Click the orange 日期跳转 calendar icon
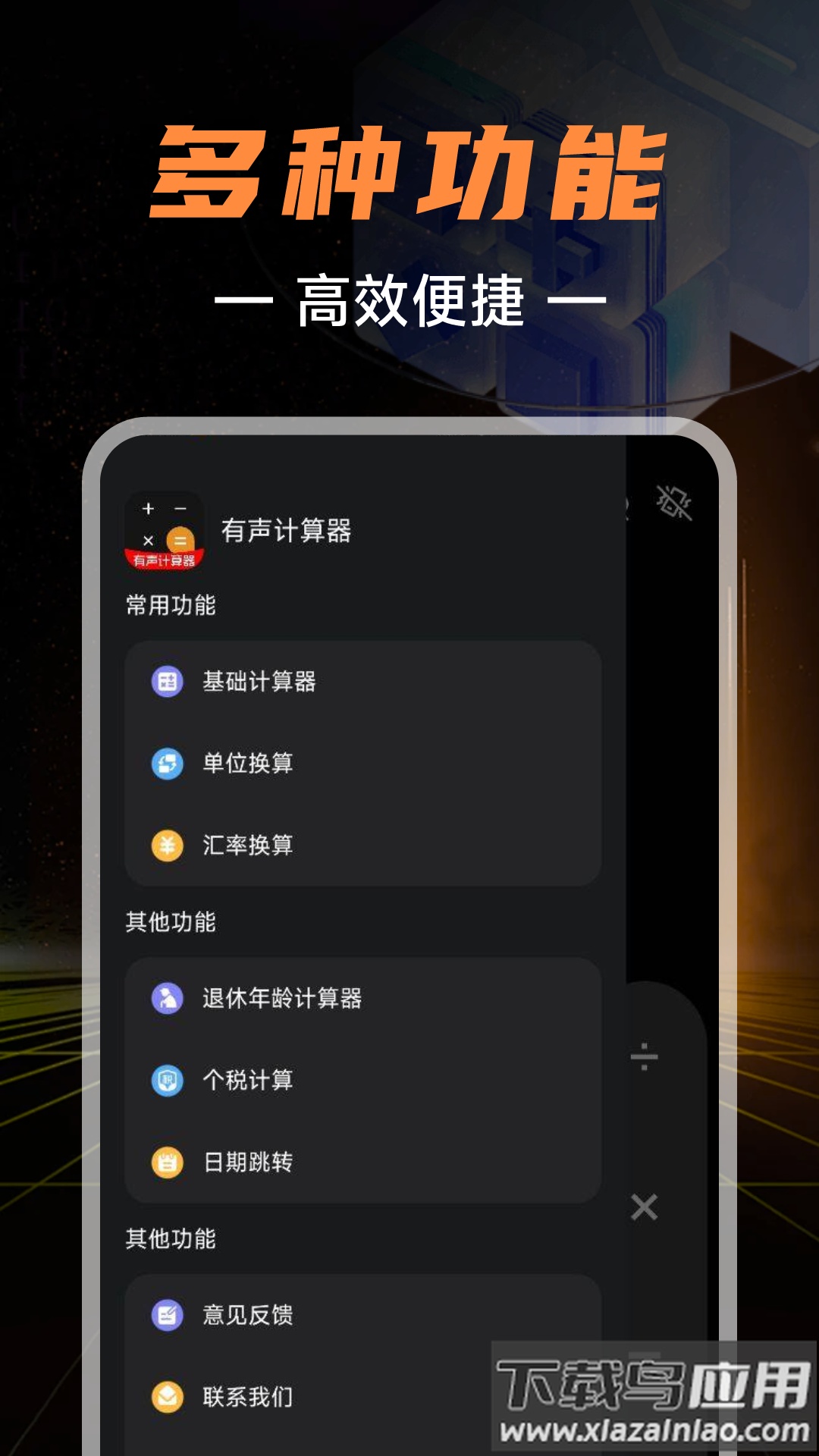 (169, 1162)
